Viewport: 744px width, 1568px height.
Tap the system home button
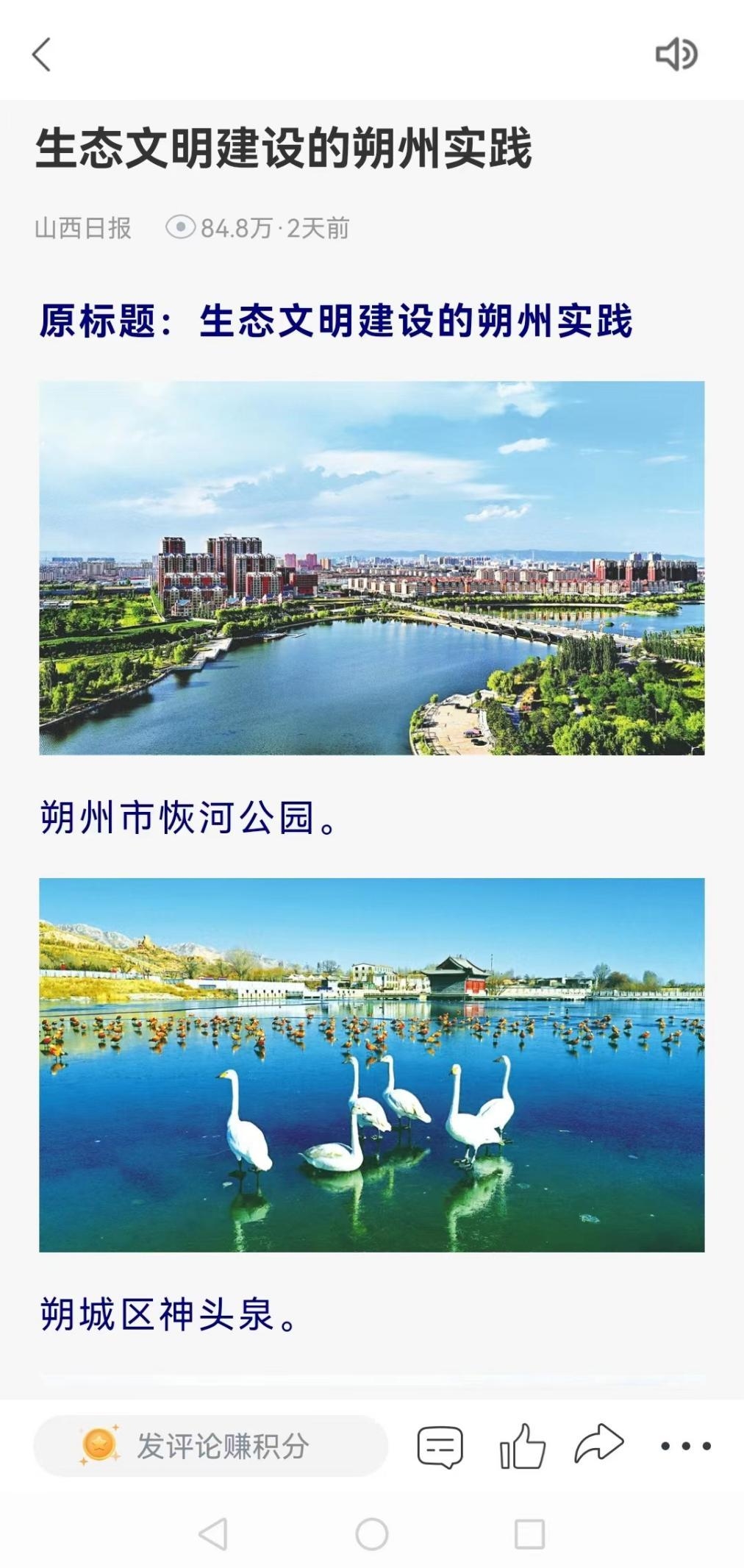coord(371,1534)
